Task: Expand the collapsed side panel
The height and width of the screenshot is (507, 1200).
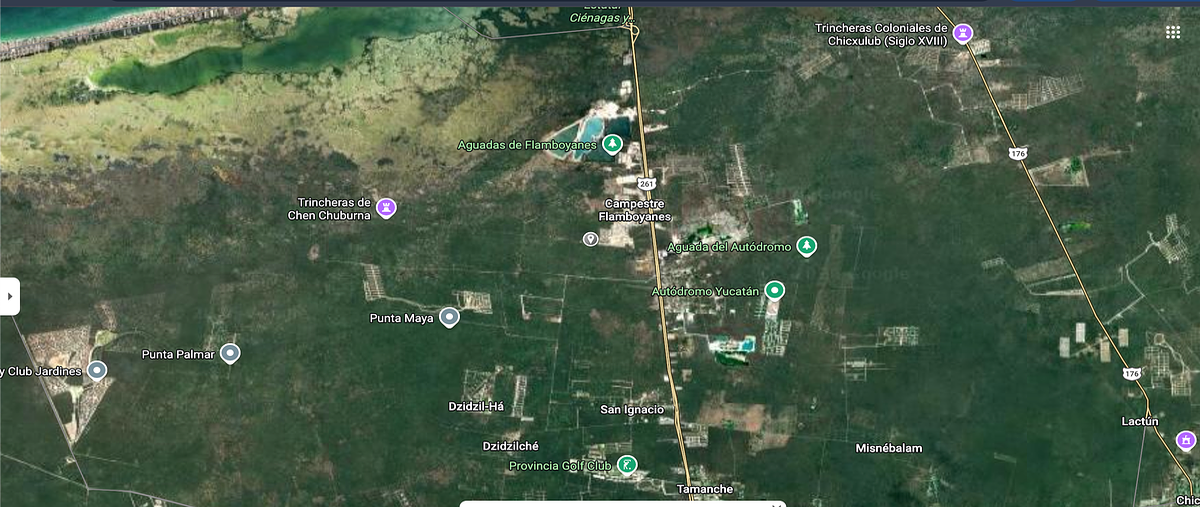Action: coord(10,296)
